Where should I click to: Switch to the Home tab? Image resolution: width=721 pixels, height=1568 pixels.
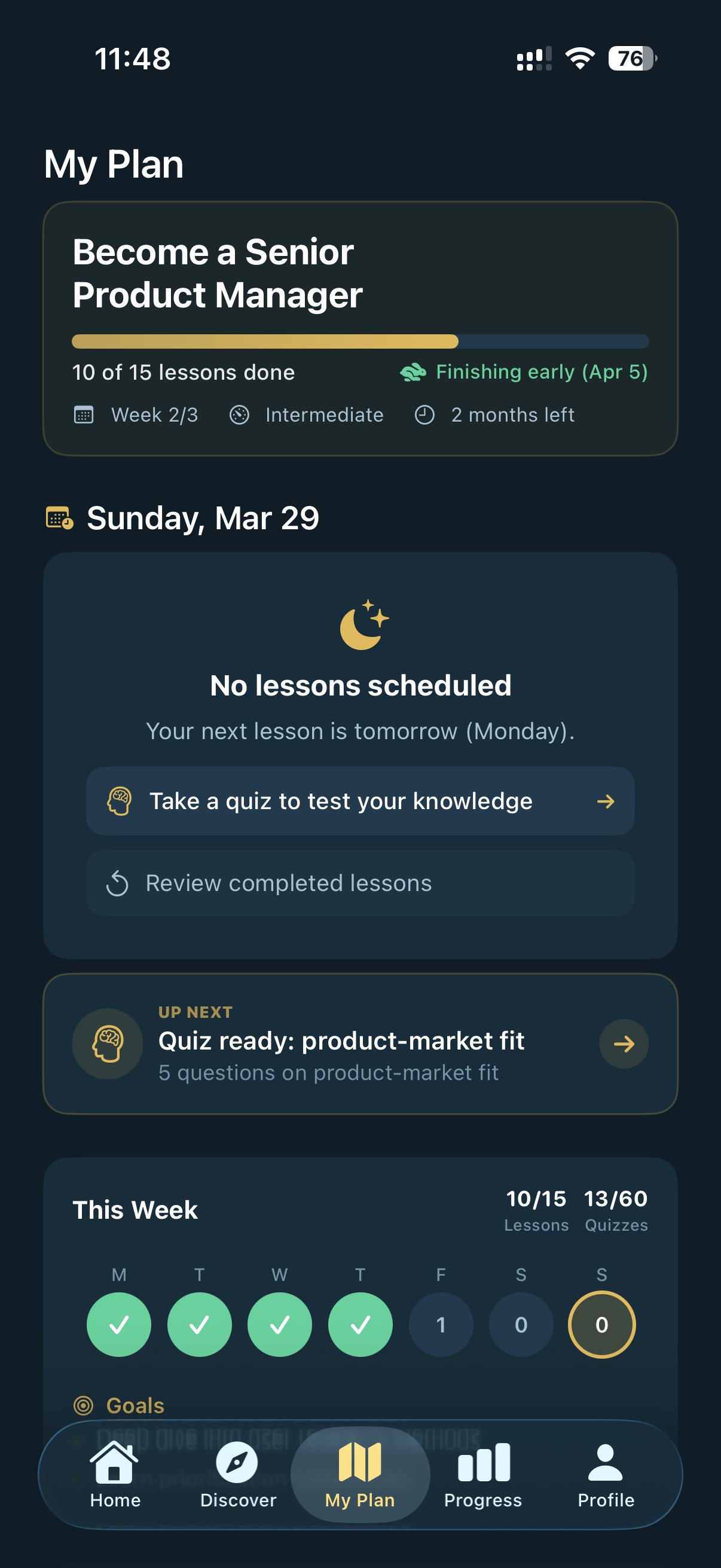(115, 1474)
